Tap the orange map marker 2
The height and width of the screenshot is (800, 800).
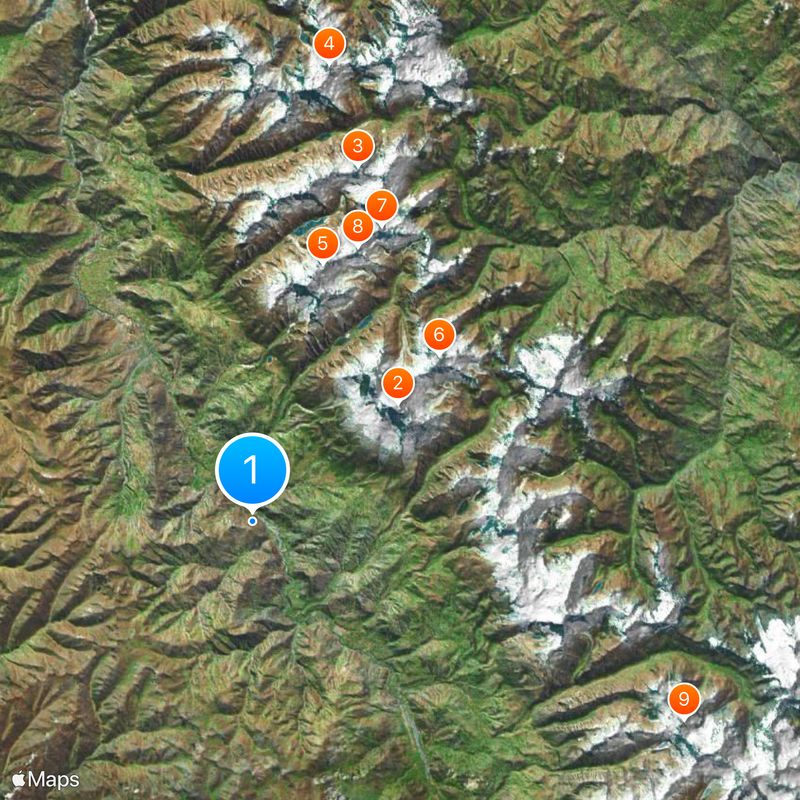398,382
